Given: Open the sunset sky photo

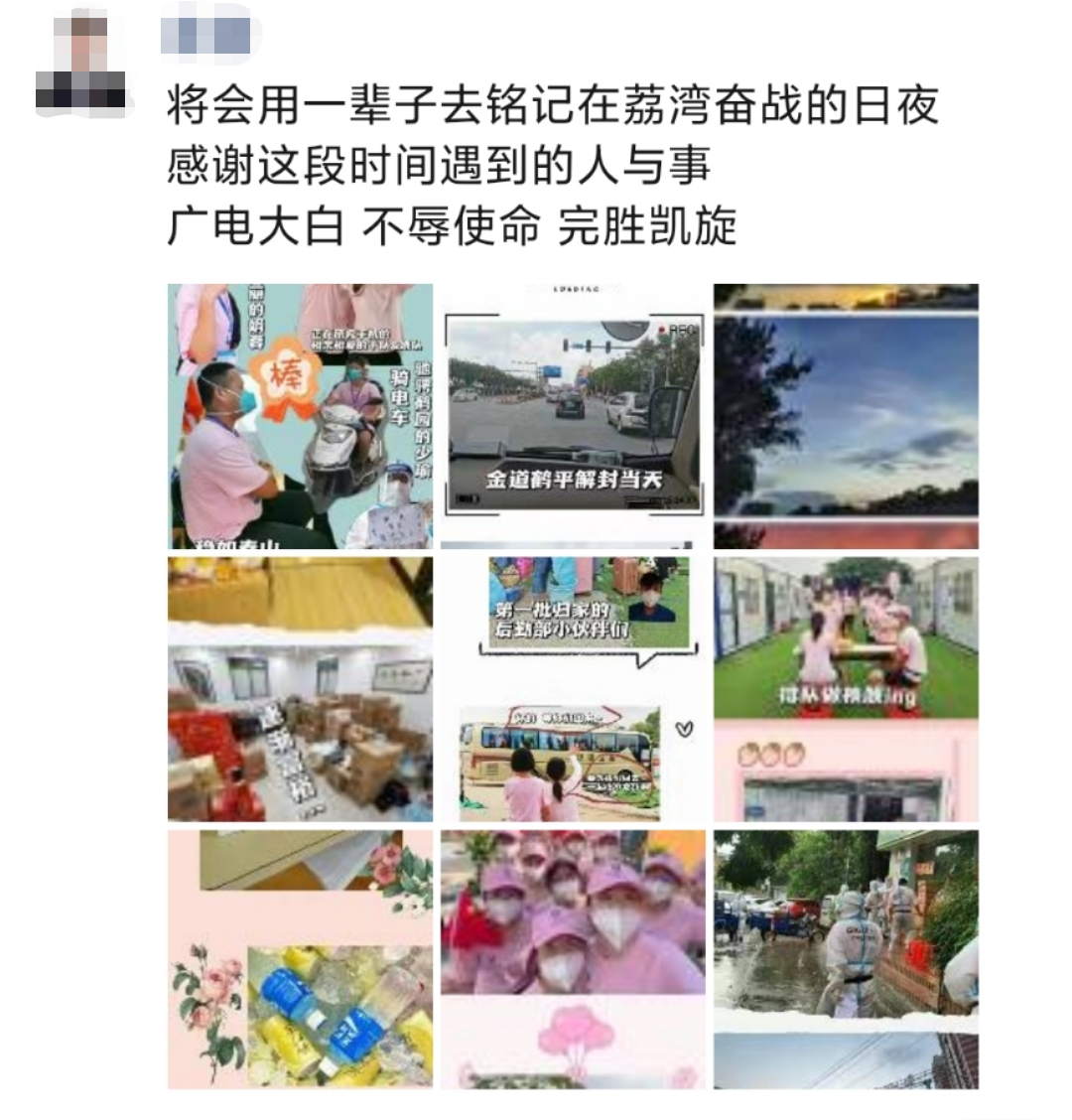Looking at the screenshot, I should [846, 416].
